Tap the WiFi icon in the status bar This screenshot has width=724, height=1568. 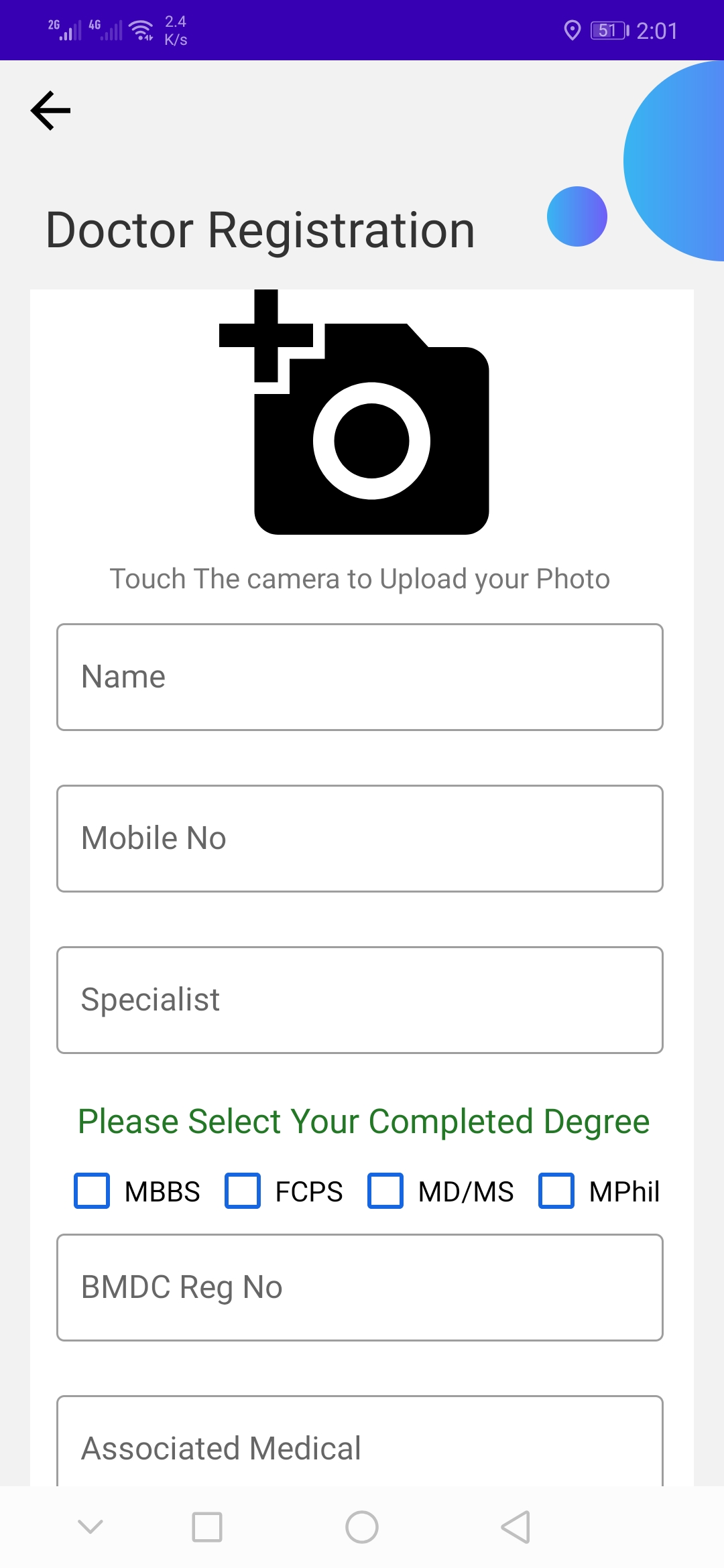tap(139, 29)
